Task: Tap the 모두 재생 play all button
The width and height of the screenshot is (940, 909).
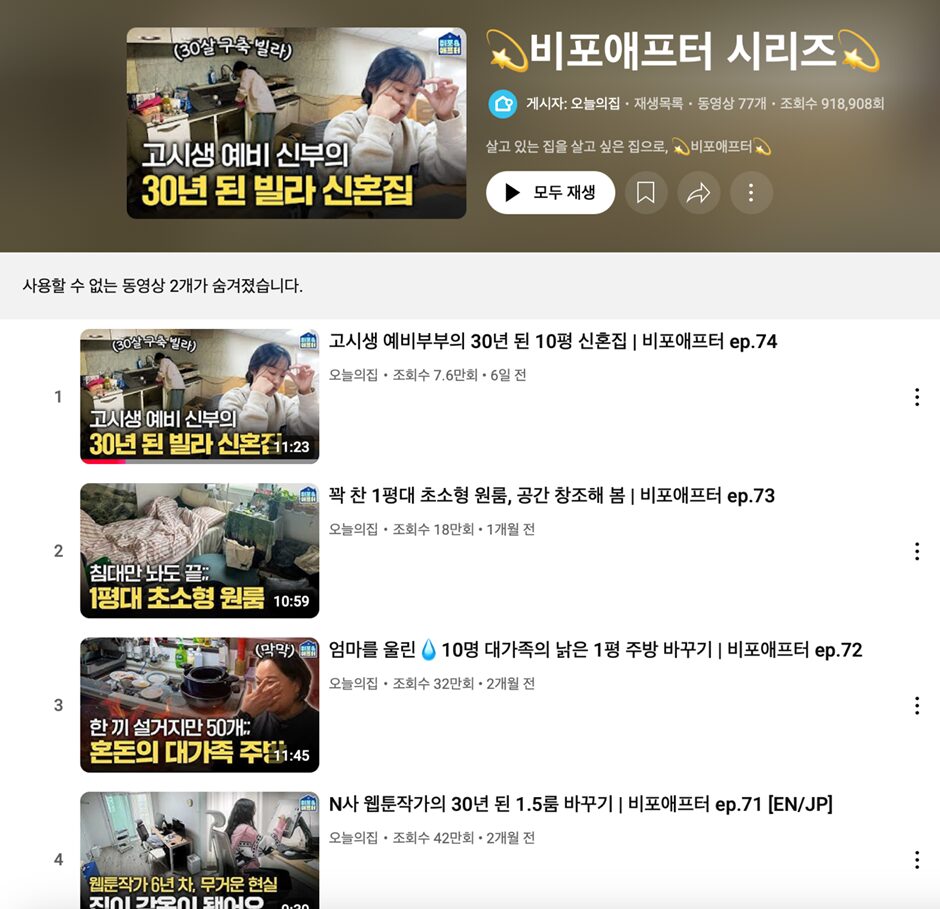Action: 550,193
